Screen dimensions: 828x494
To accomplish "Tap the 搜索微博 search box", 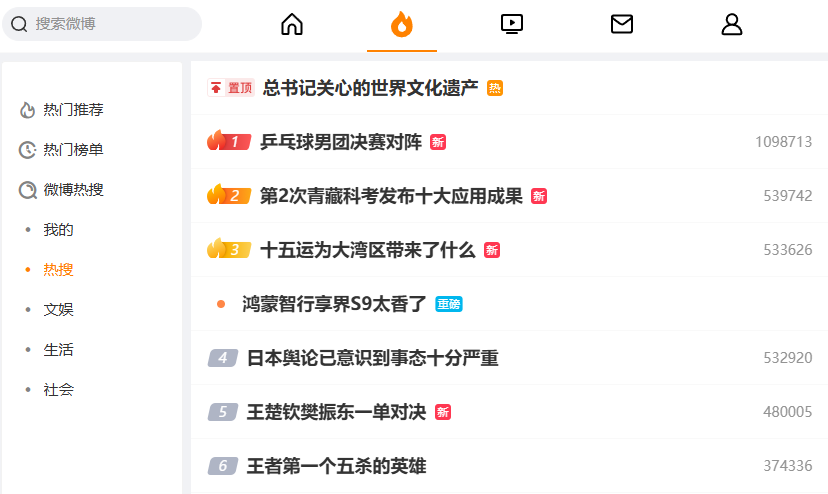I will [x=110, y=23].
